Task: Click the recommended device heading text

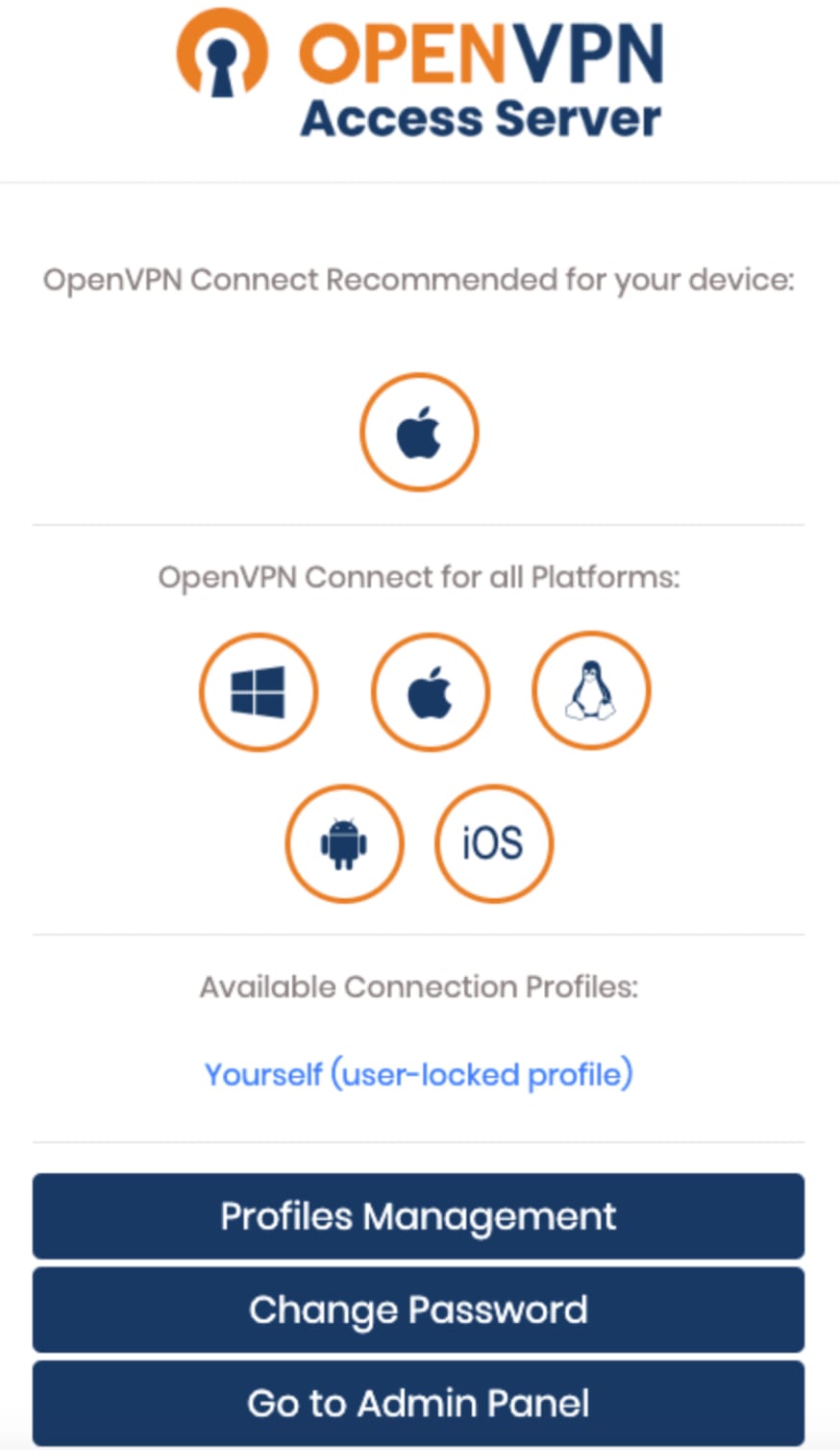Action: (418, 279)
